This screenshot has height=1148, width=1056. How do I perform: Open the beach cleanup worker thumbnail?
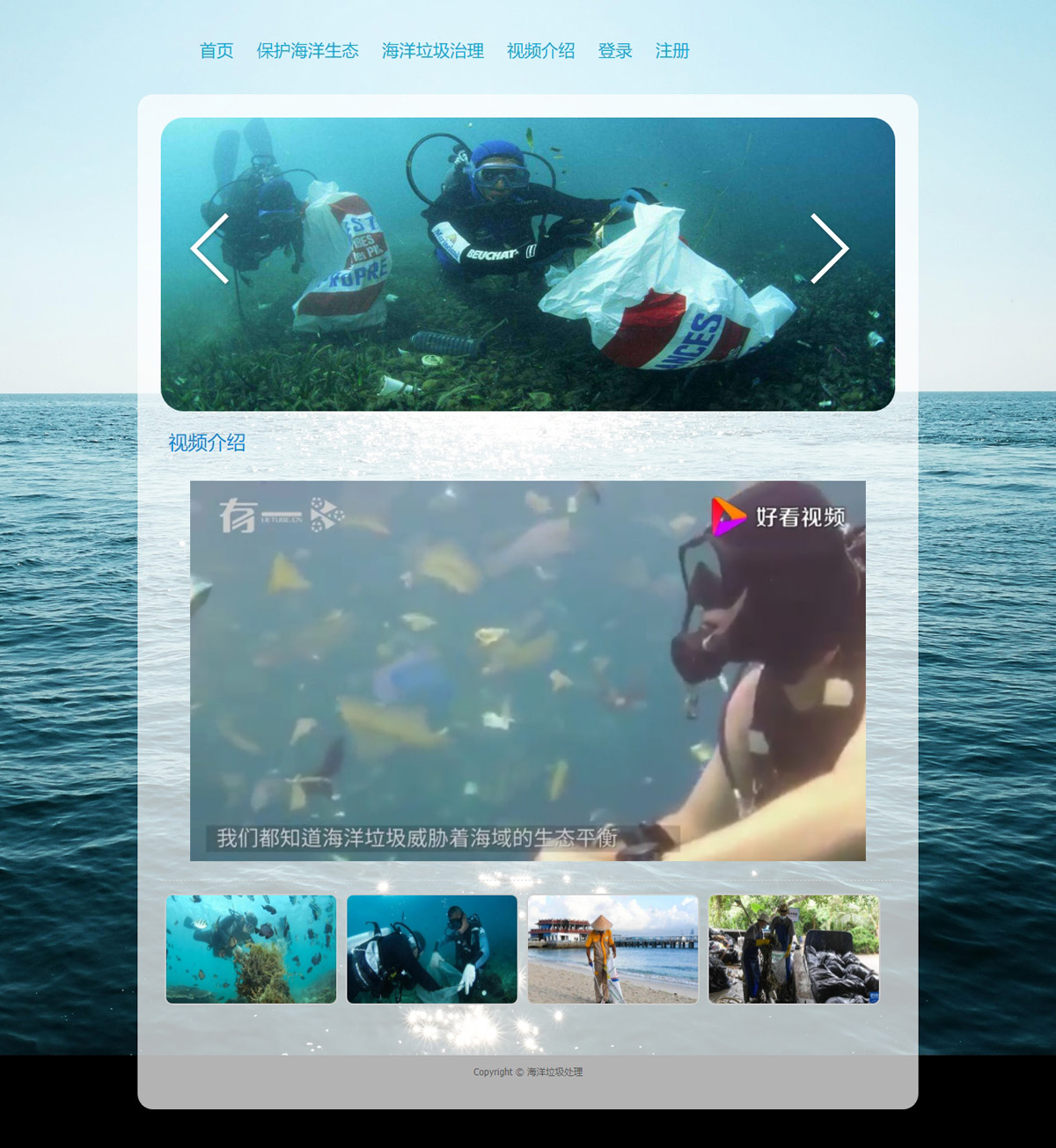click(613, 949)
